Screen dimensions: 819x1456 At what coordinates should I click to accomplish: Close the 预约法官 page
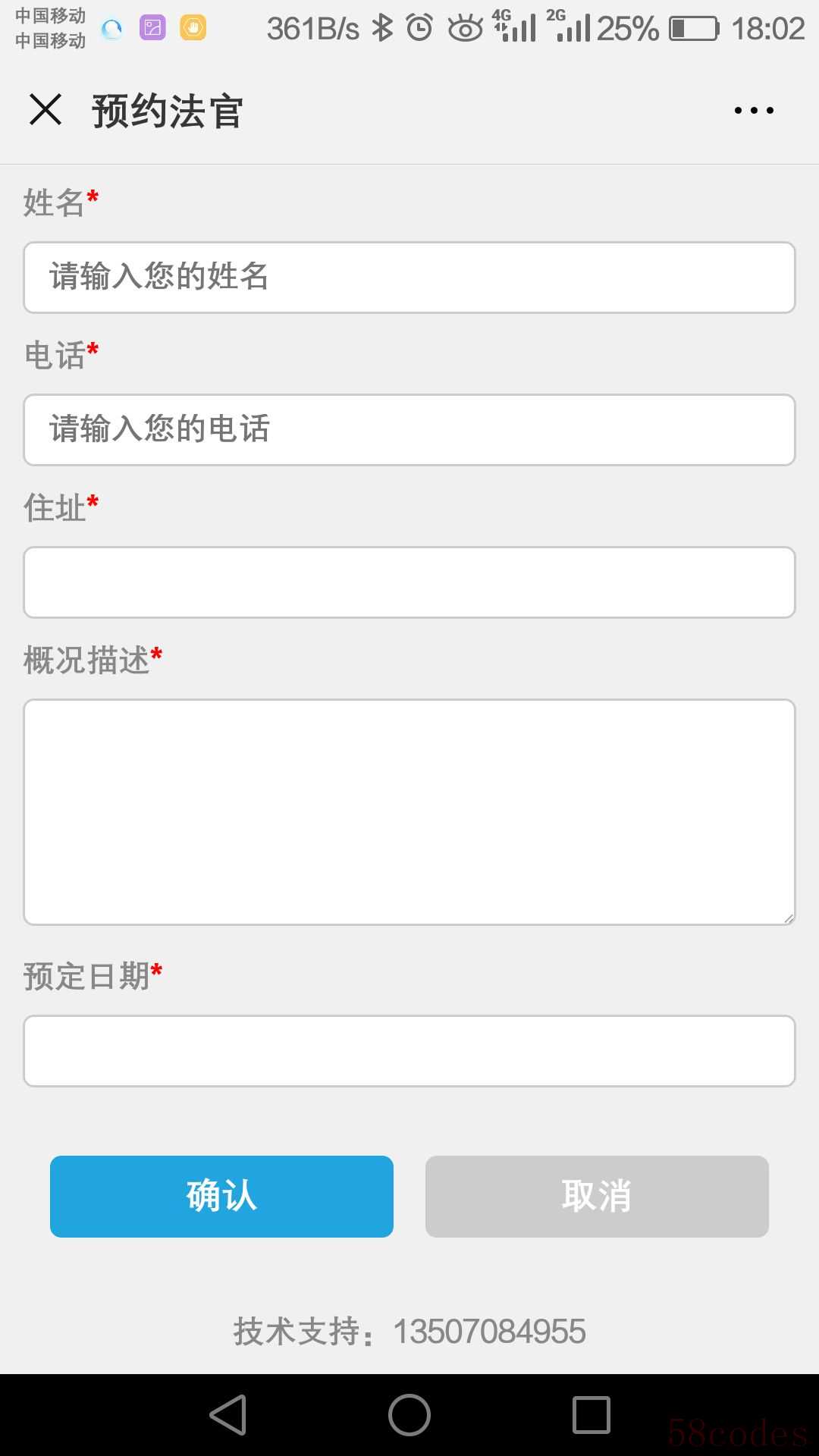pyautogui.click(x=45, y=110)
